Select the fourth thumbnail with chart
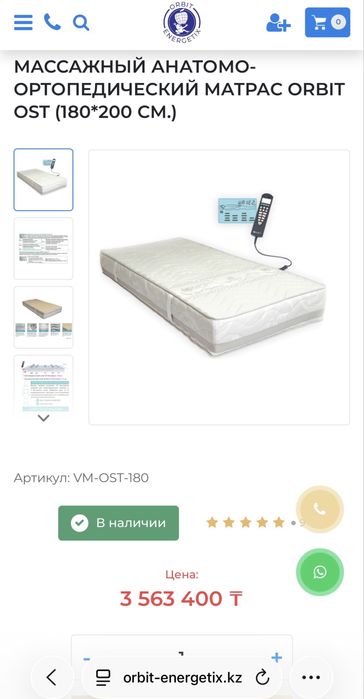 44,383
